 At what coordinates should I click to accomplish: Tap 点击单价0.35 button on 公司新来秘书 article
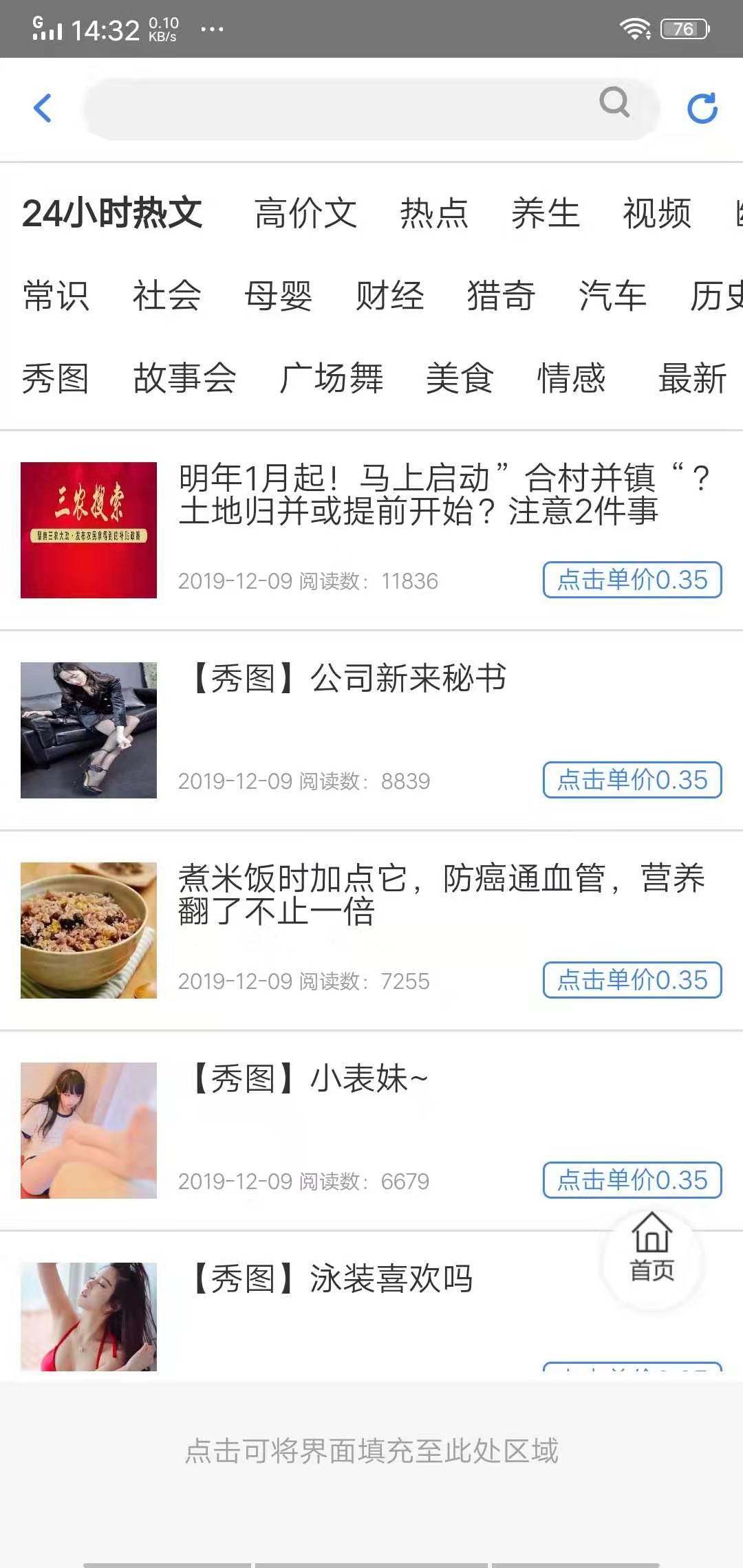click(633, 780)
